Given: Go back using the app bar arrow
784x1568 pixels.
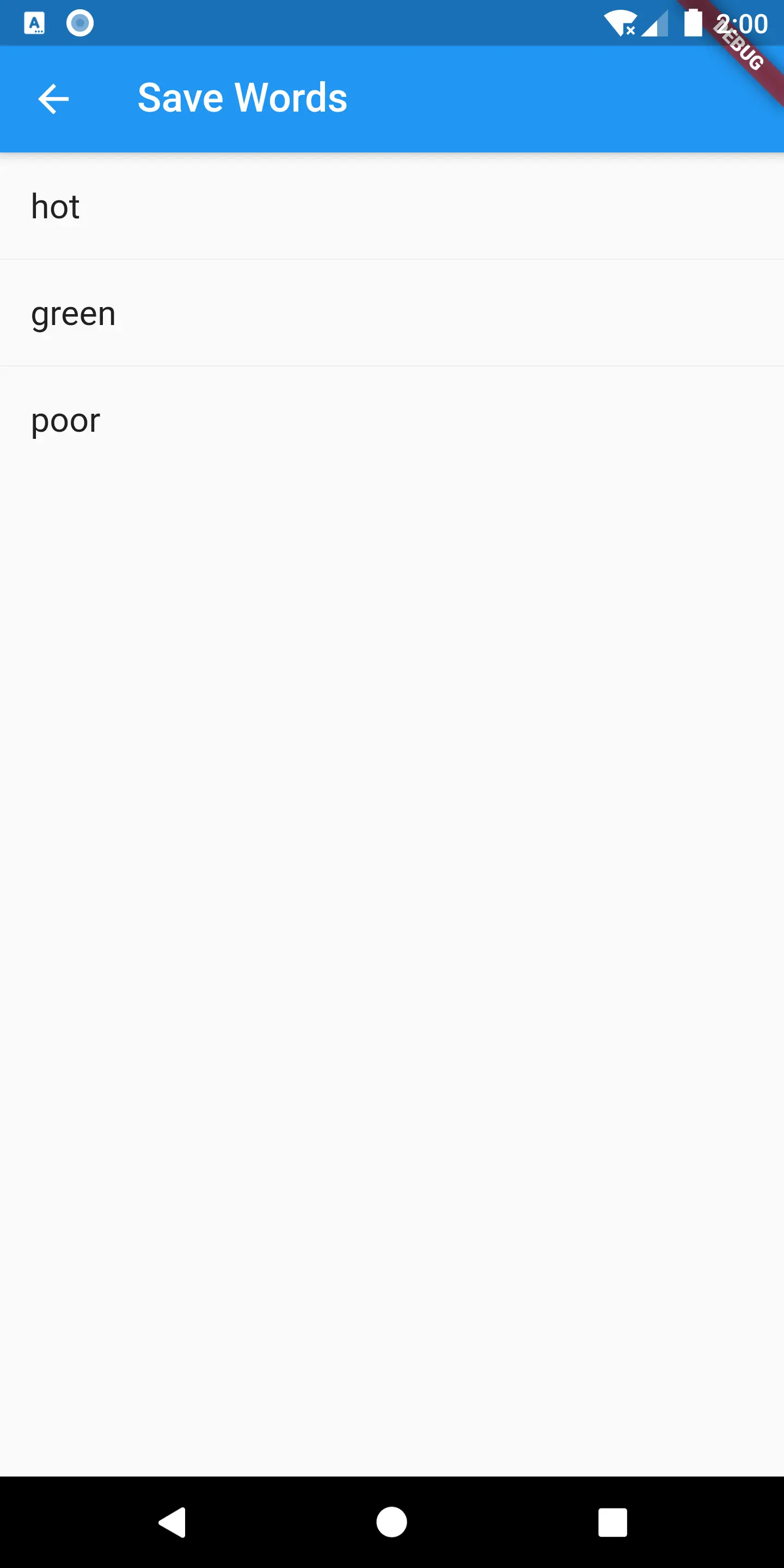Looking at the screenshot, I should [53, 99].
